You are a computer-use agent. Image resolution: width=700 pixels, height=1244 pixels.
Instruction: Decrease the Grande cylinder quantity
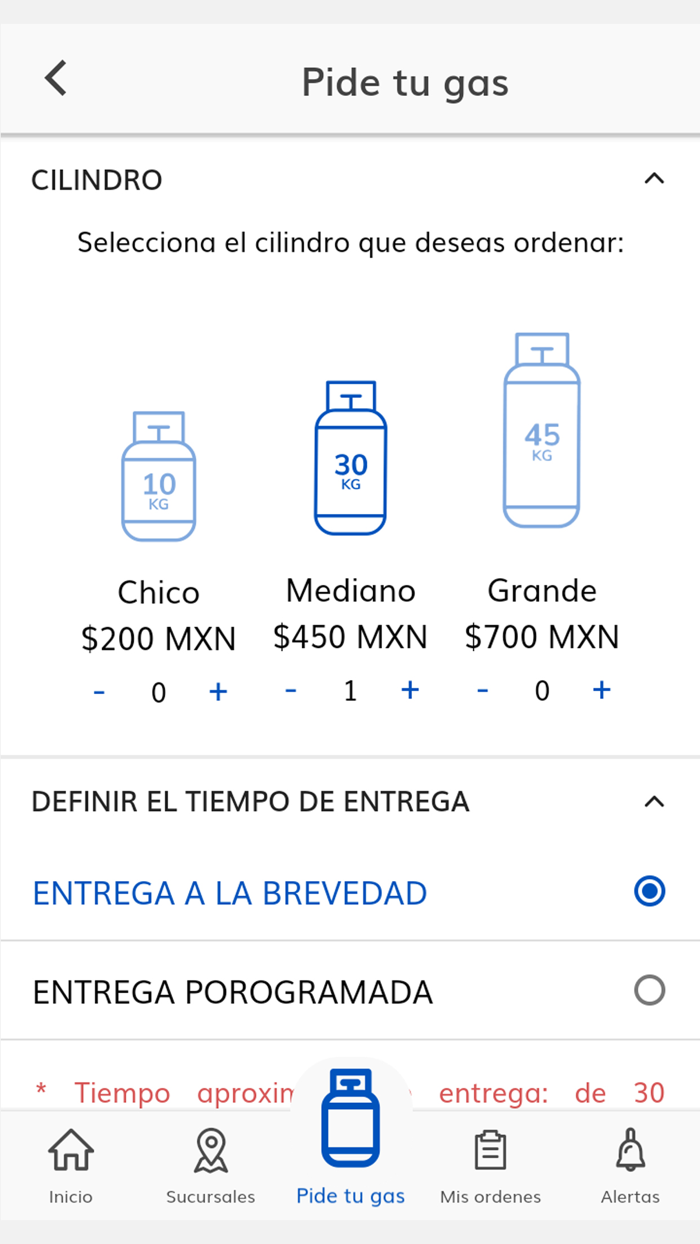(x=483, y=689)
